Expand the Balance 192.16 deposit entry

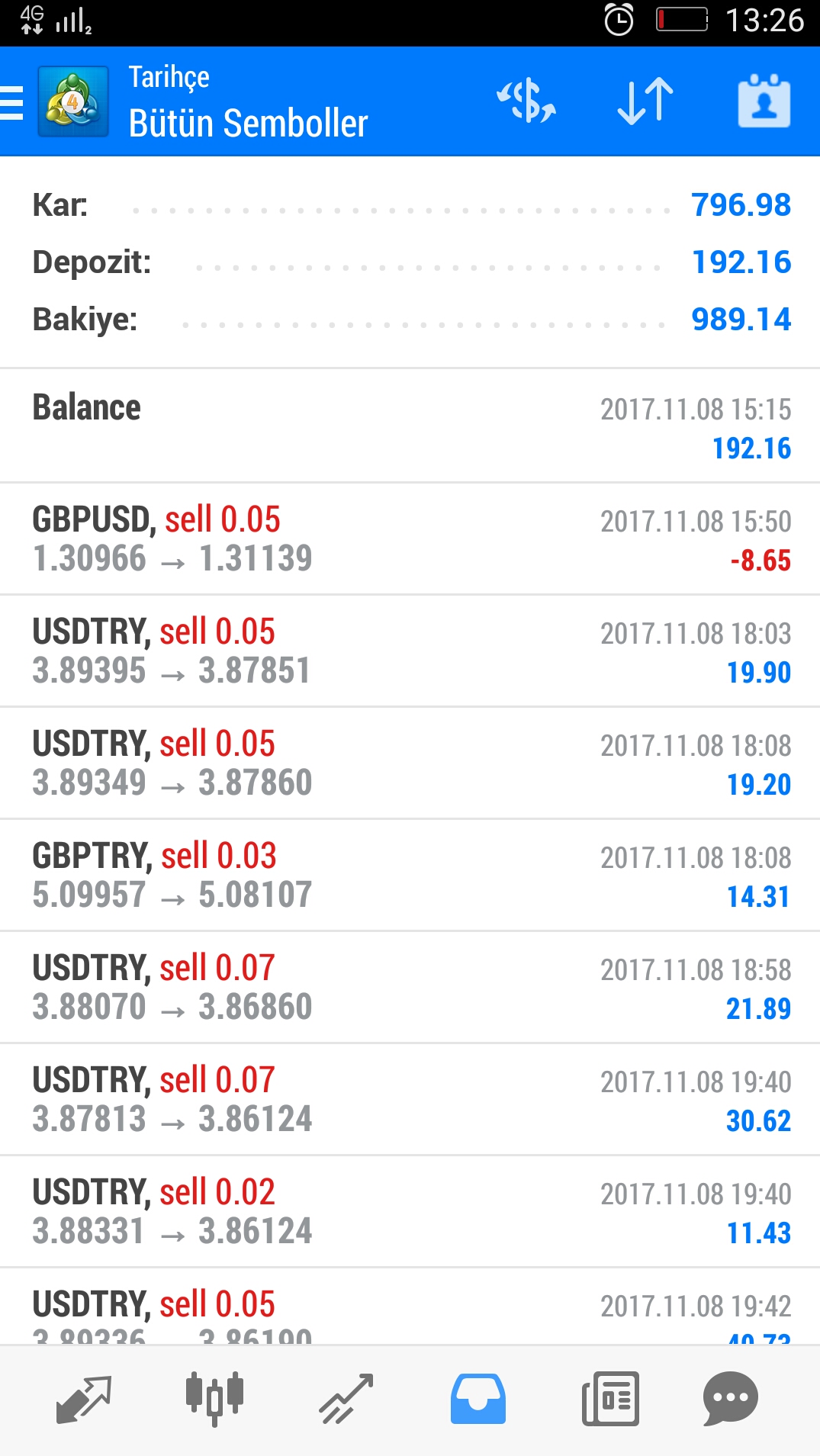point(410,426)
